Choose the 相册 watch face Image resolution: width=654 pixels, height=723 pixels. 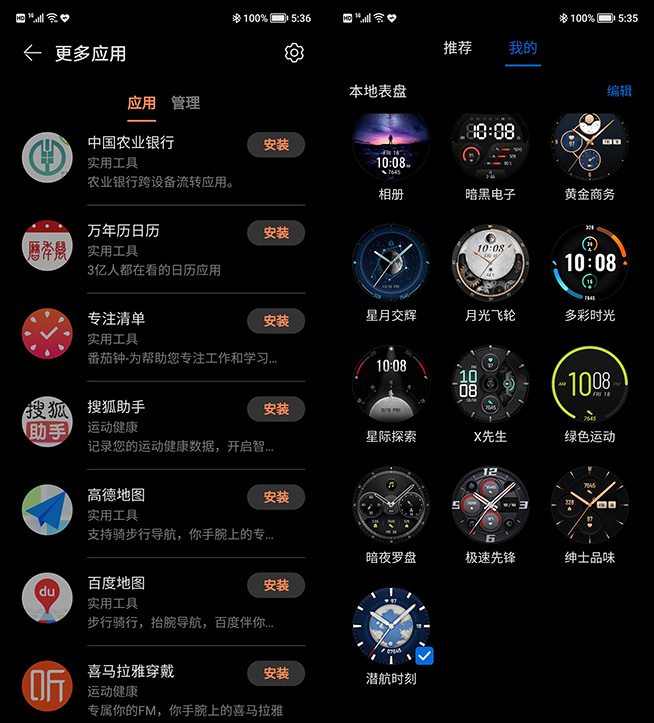click(x=391, y=148)
